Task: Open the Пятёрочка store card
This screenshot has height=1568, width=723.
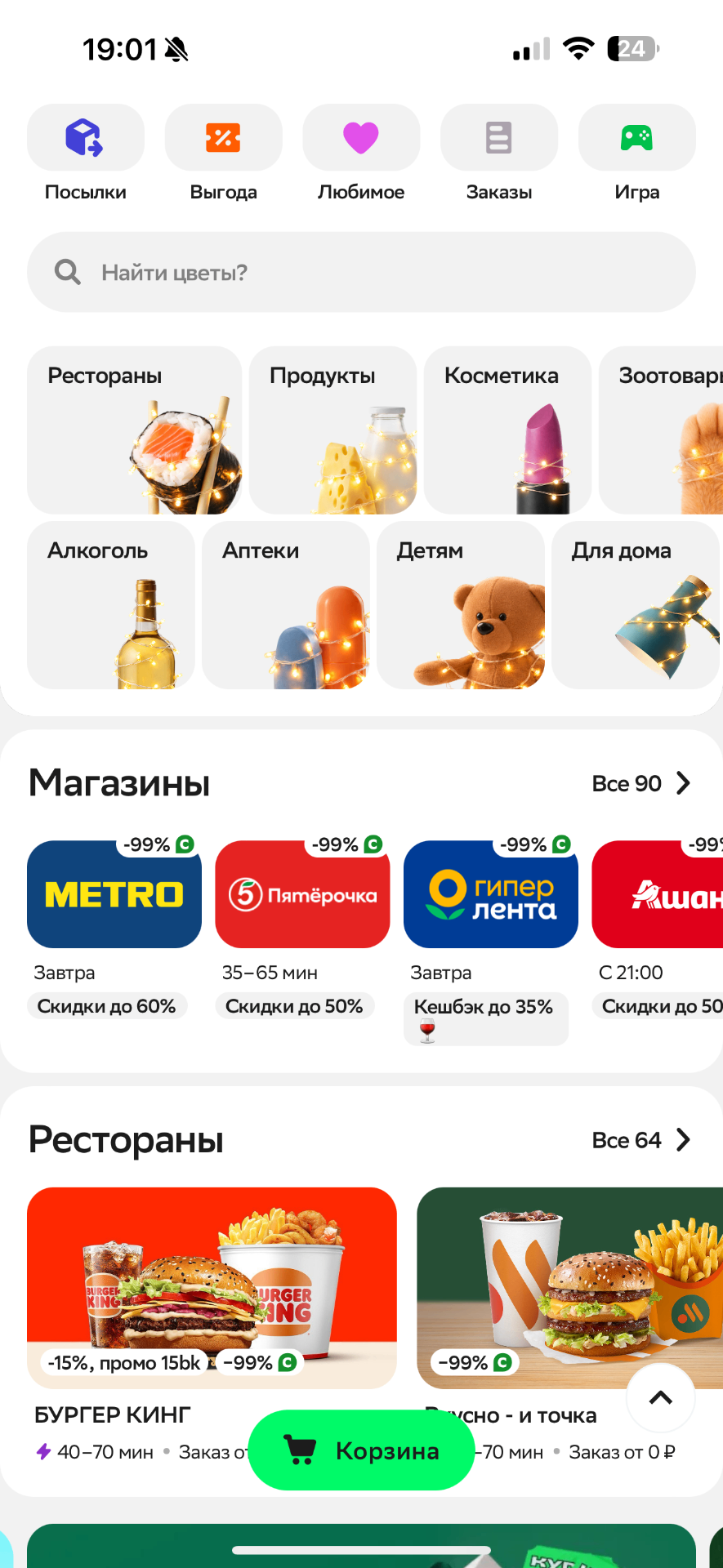Action: (302, 895)
